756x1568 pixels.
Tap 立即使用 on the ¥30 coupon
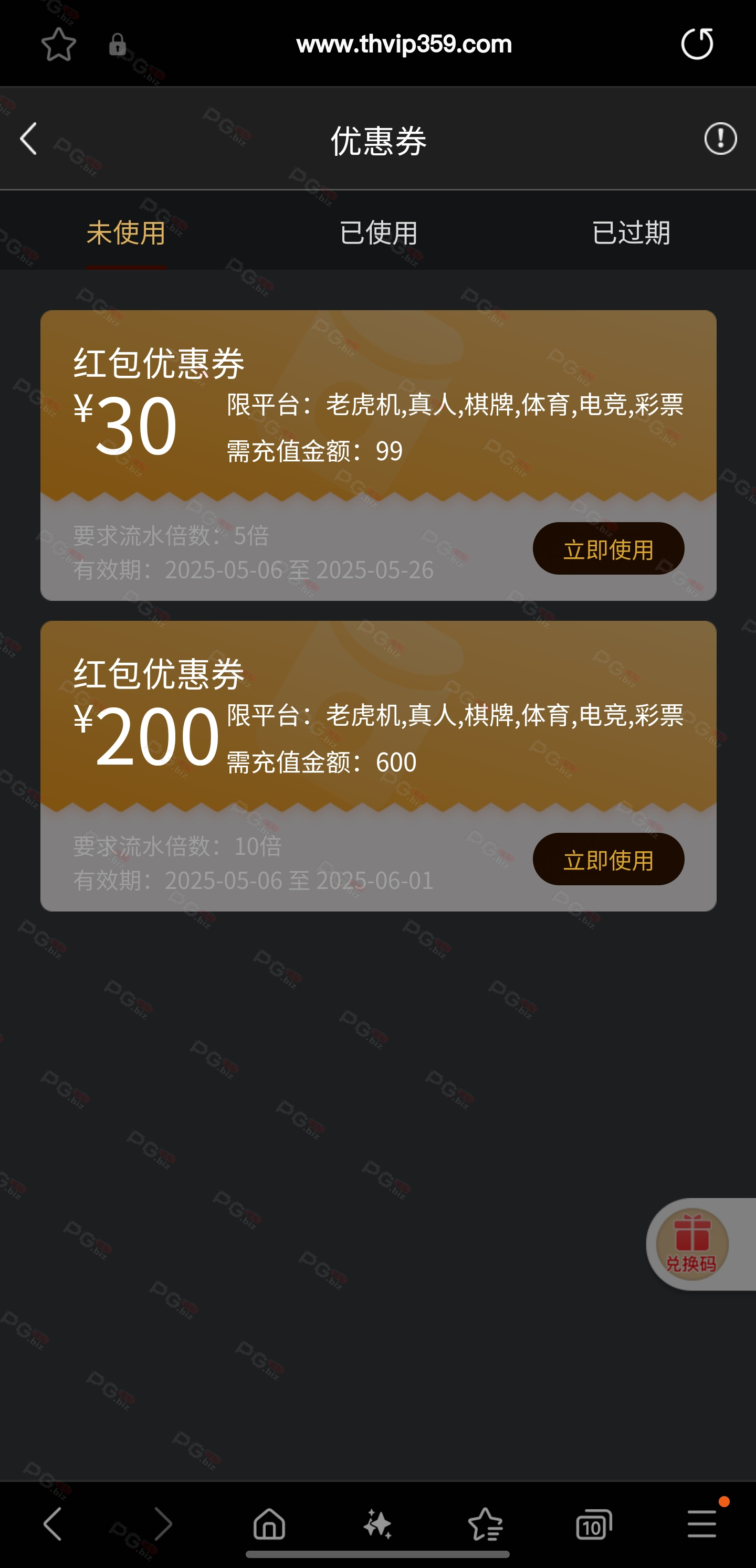pyautogui.click(x=608, y=548)
